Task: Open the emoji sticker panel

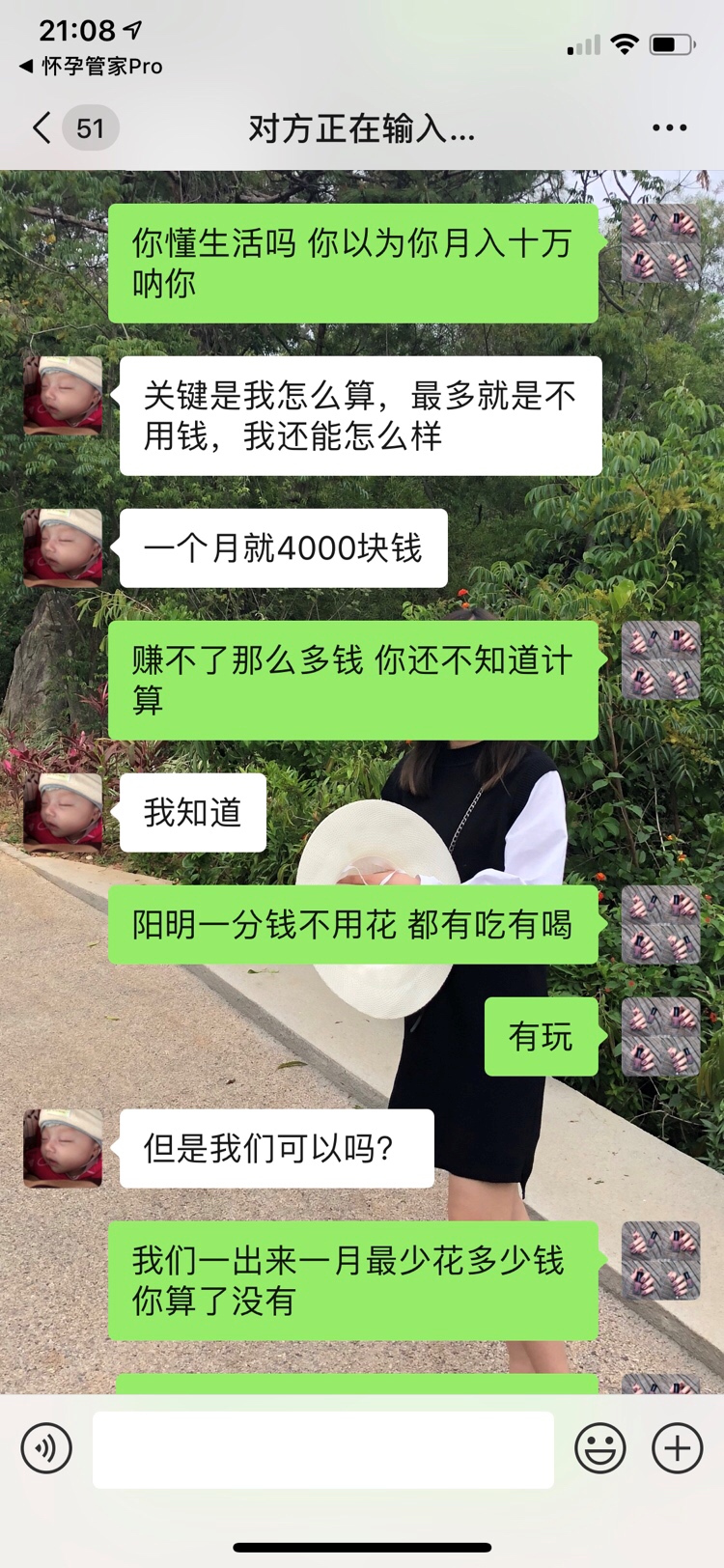Action: pos(599,1448)
